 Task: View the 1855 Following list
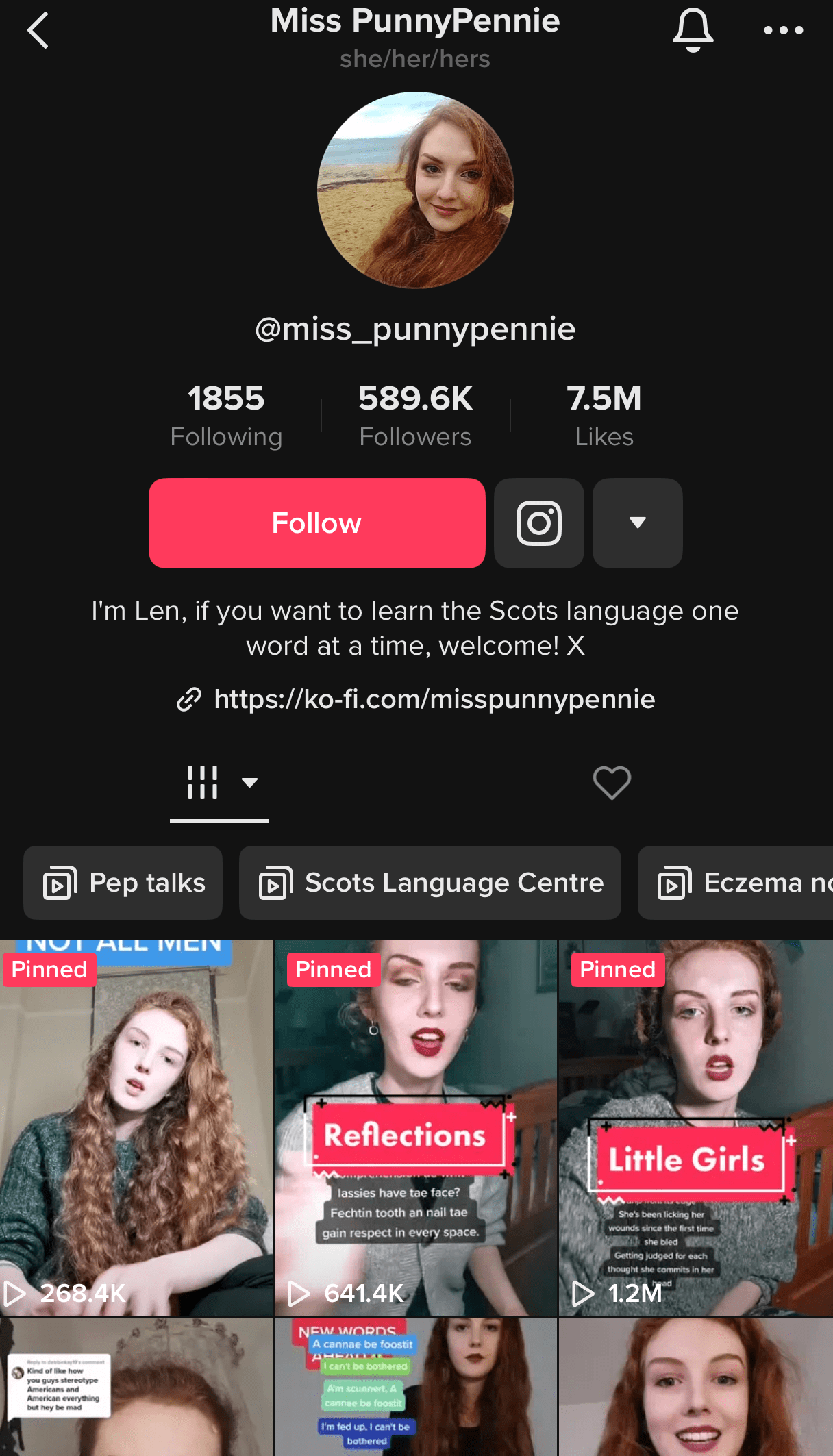226,415
